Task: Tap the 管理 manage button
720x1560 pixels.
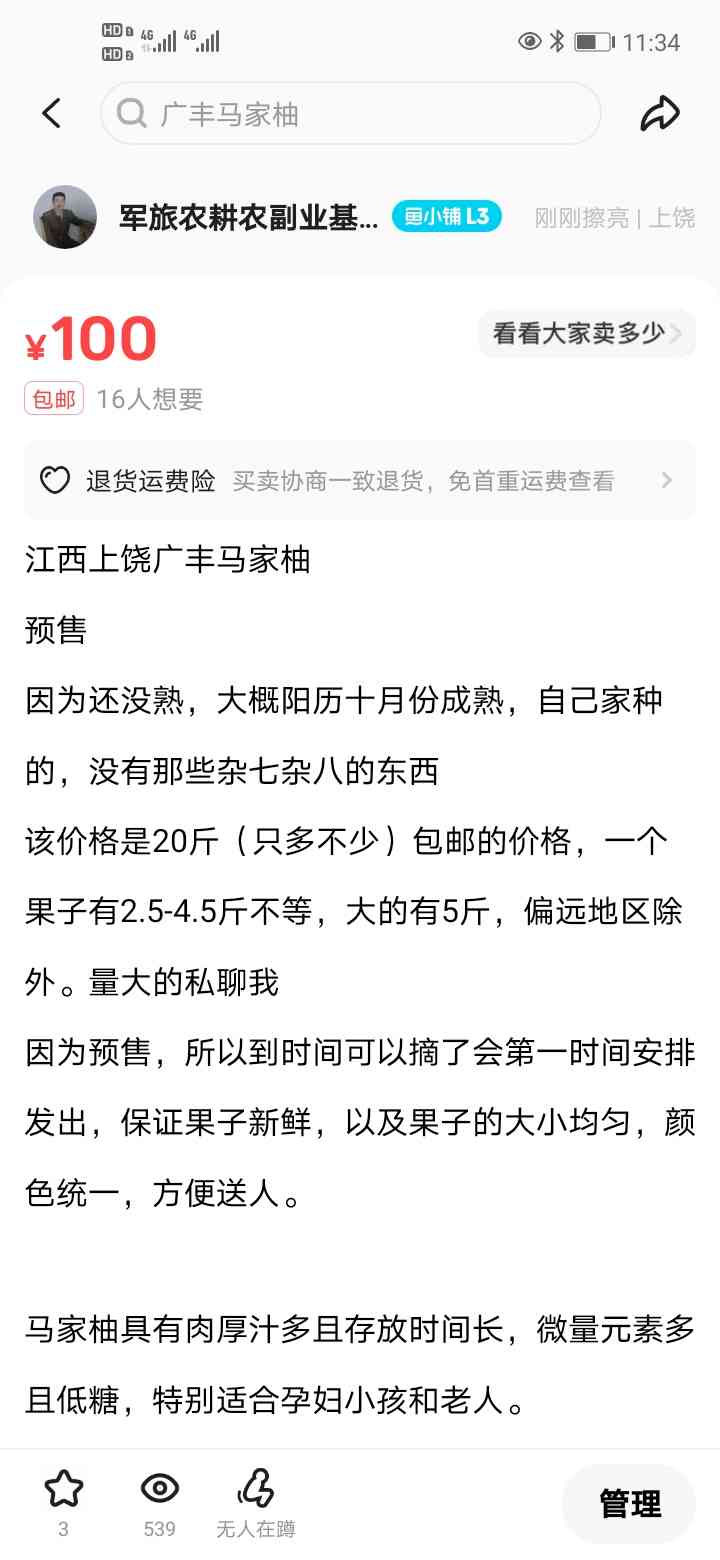Action: coord(629,1503)
